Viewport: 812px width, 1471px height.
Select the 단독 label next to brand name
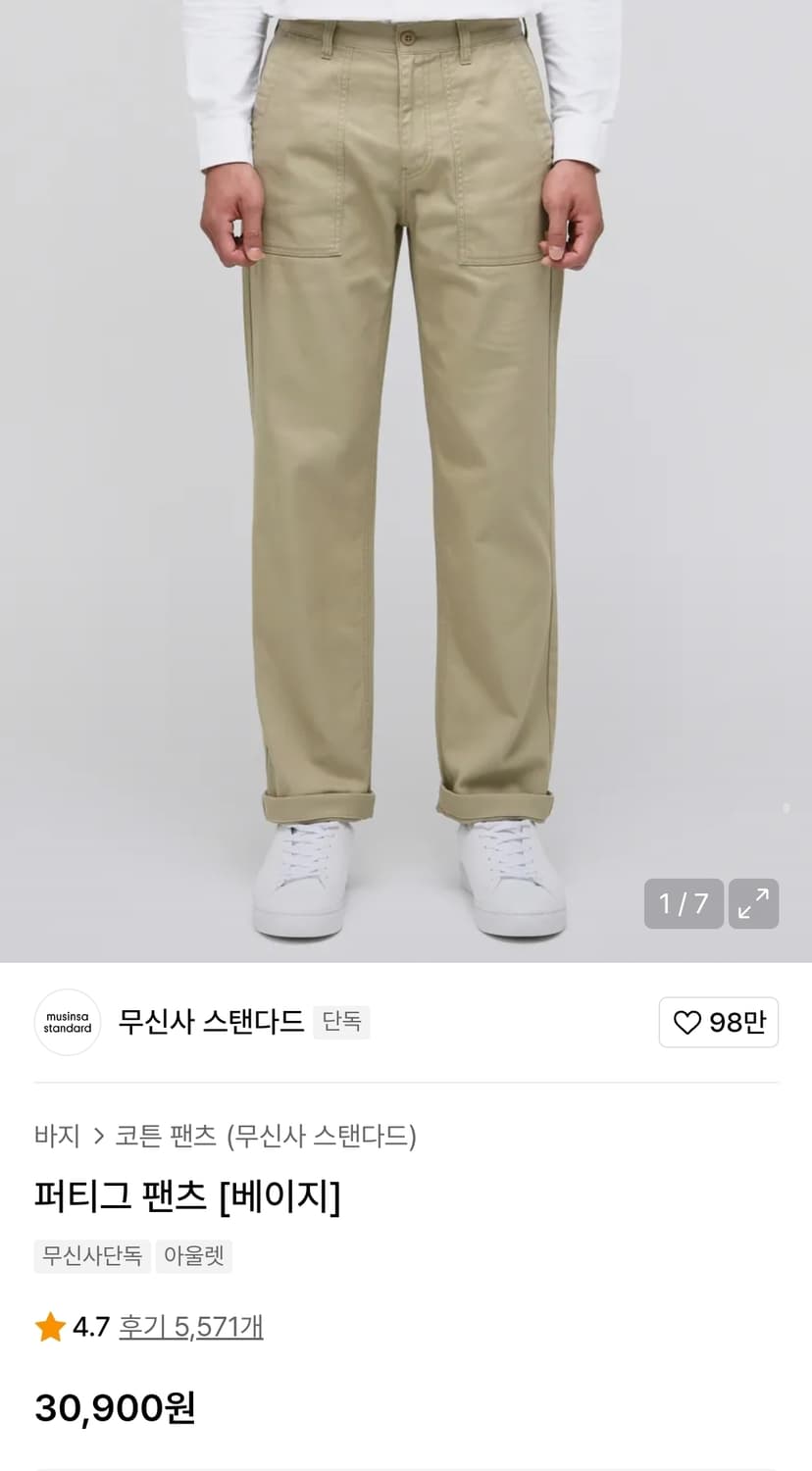pos(340,1022)
